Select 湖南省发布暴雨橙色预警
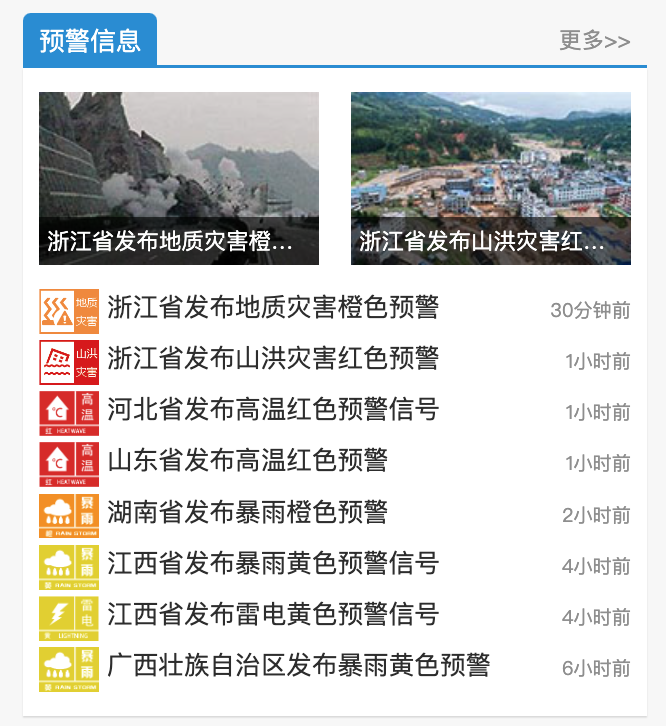The height and width of the screenshot is (726, 666). pyautogui.click(x=247, y=513)
